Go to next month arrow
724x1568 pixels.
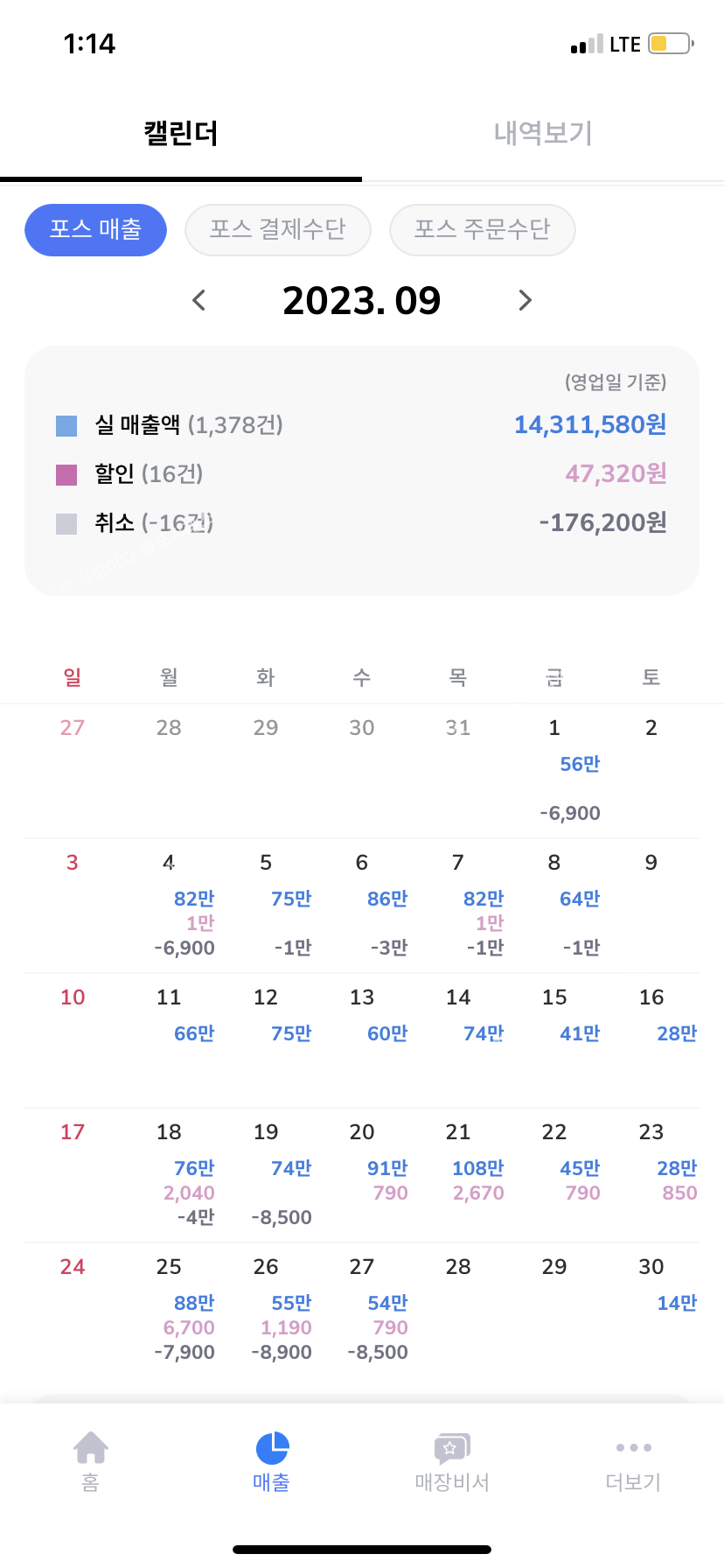525,301
